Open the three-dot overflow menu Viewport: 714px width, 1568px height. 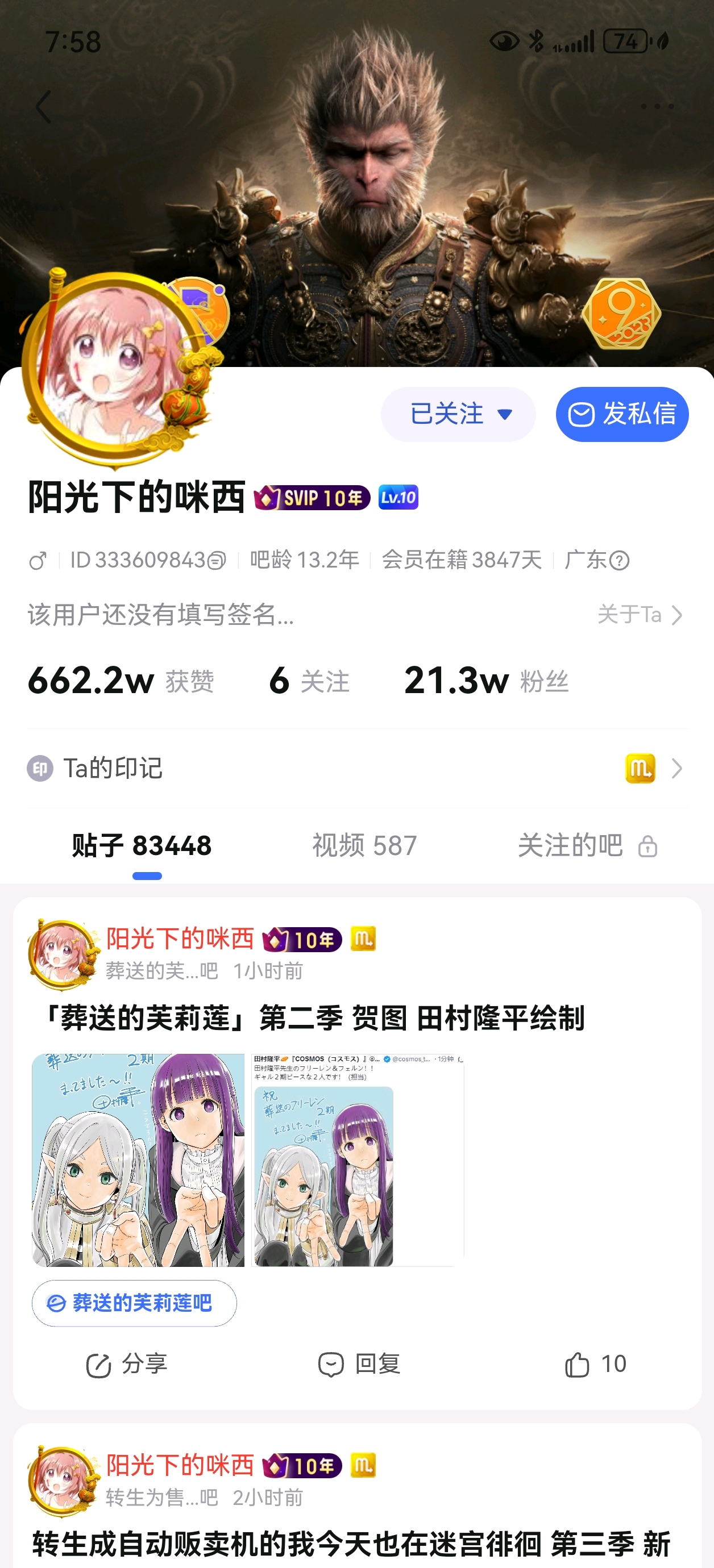click(x=657, y=107)
